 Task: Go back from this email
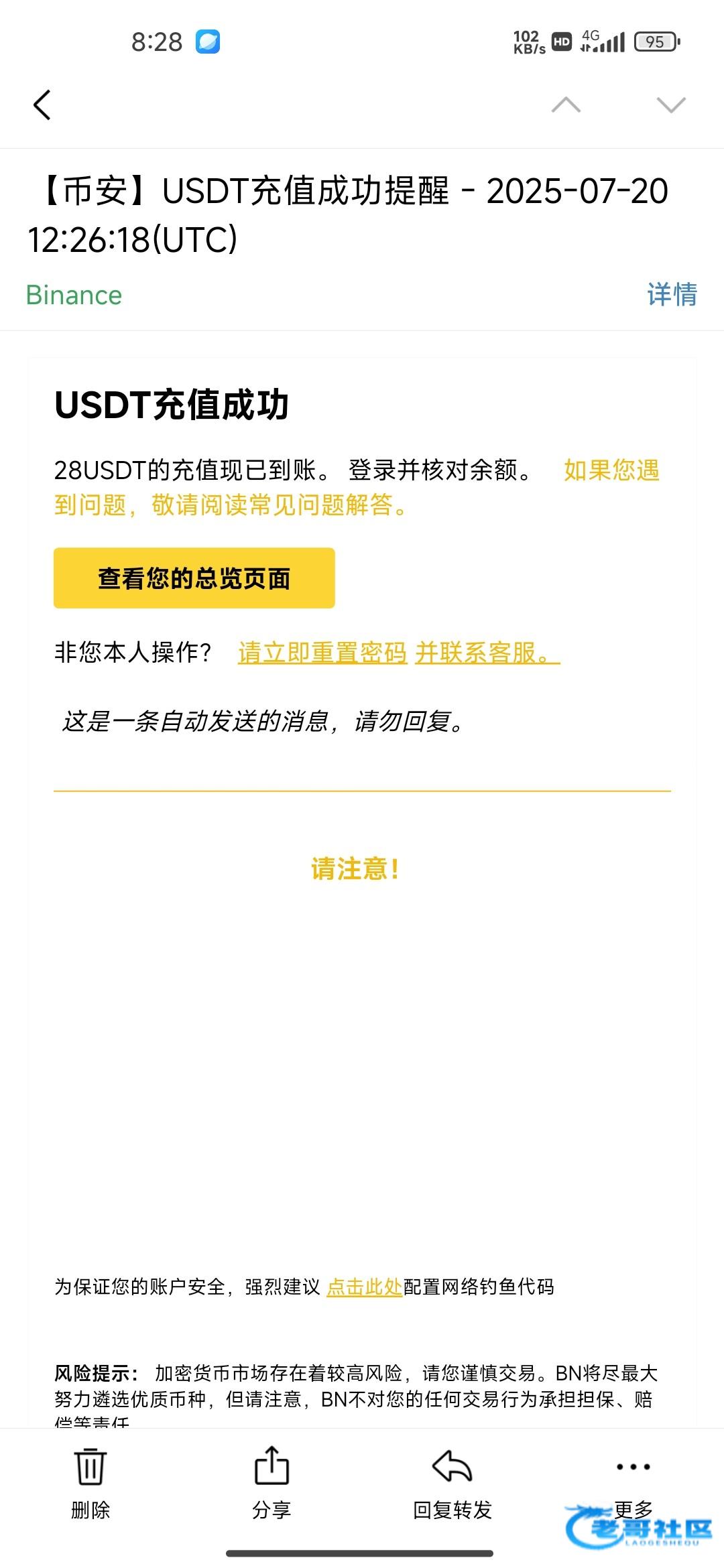(42, 105)
